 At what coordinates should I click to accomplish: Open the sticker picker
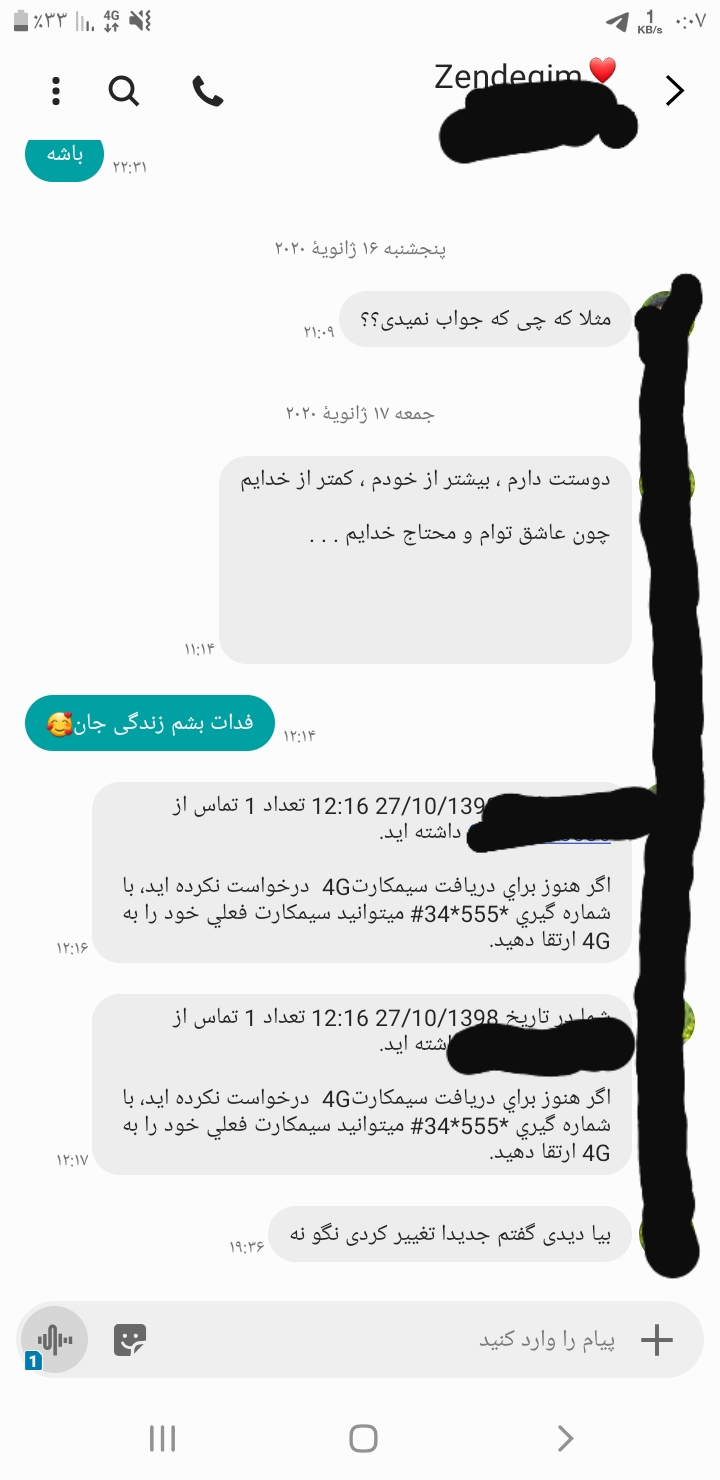[130, 1340]
